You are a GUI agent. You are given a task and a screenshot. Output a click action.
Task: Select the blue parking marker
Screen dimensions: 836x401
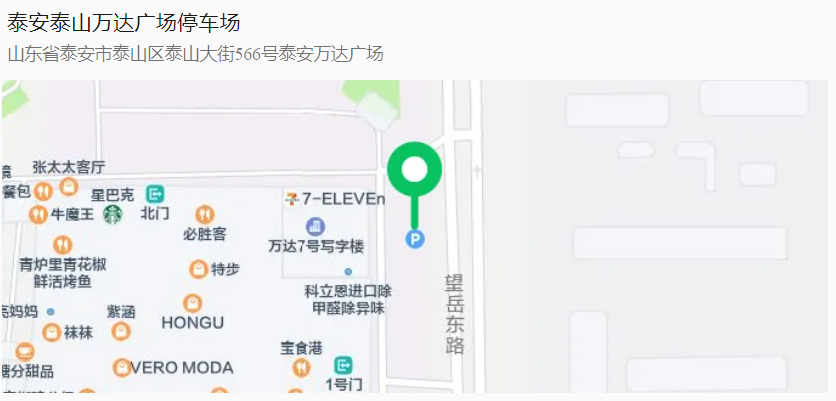[x=414, y=239]
